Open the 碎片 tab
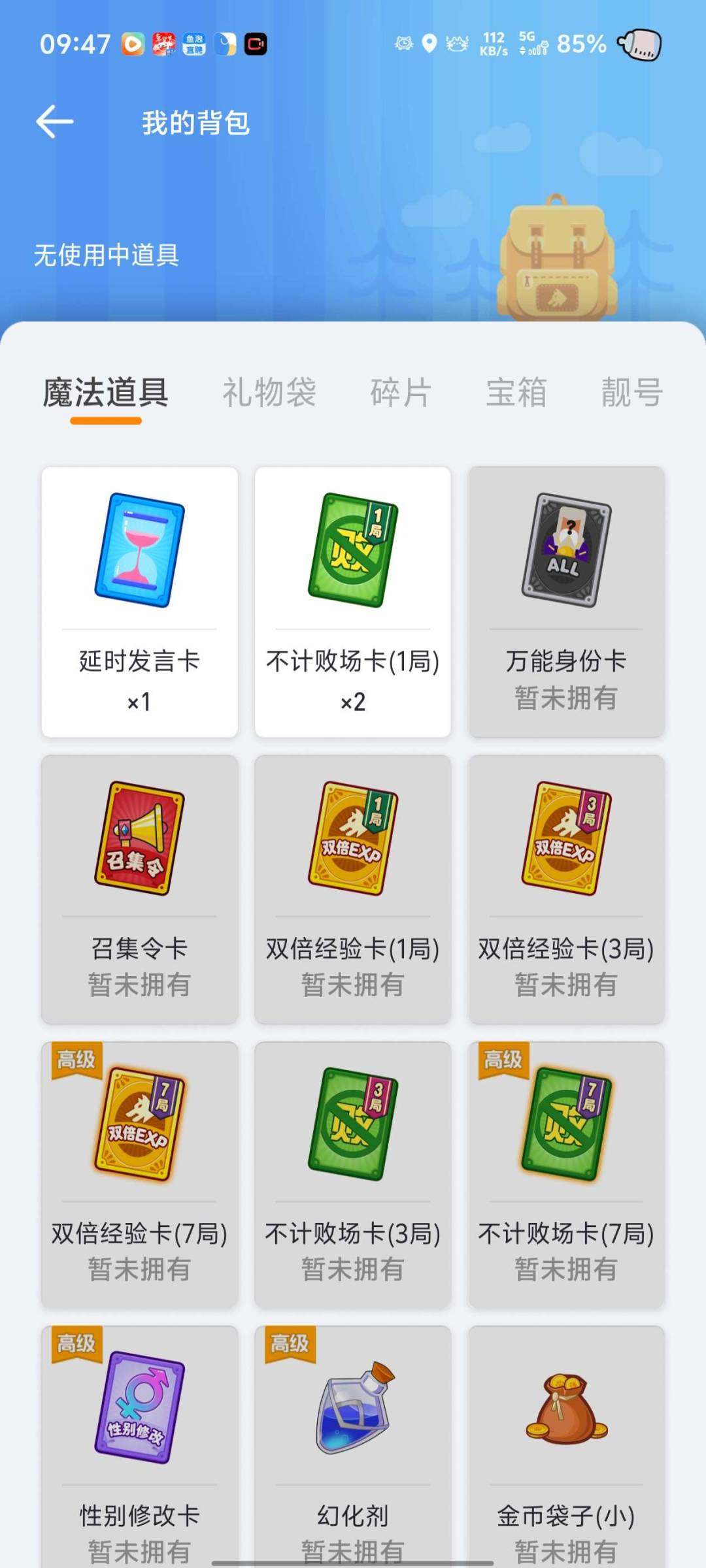The width and height of the screenshot is (706, 1568). tap(401, 392)
